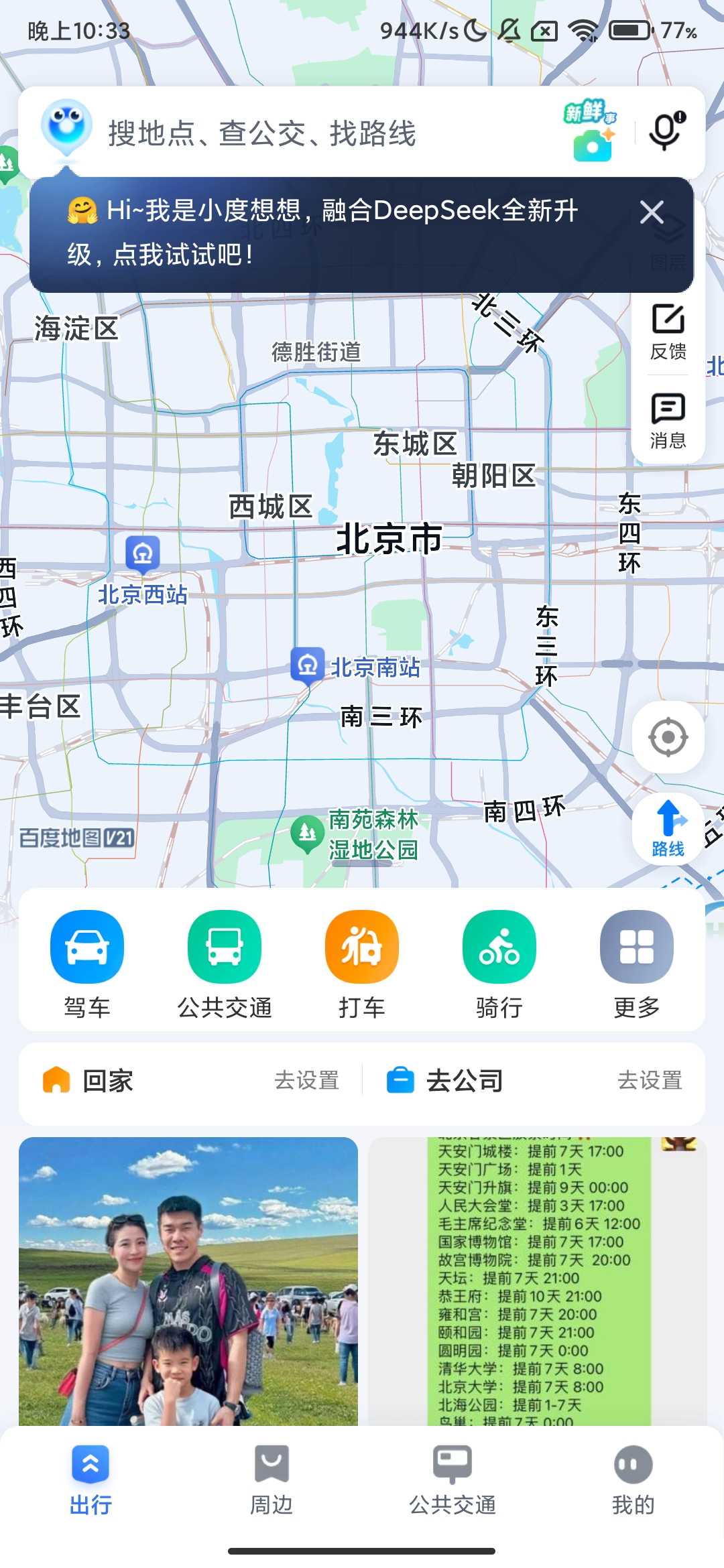This screenshot has width=724, height=1568.
Task: Select 公共交通 shortcut with the bus icon
Action: tap(225, 964)
